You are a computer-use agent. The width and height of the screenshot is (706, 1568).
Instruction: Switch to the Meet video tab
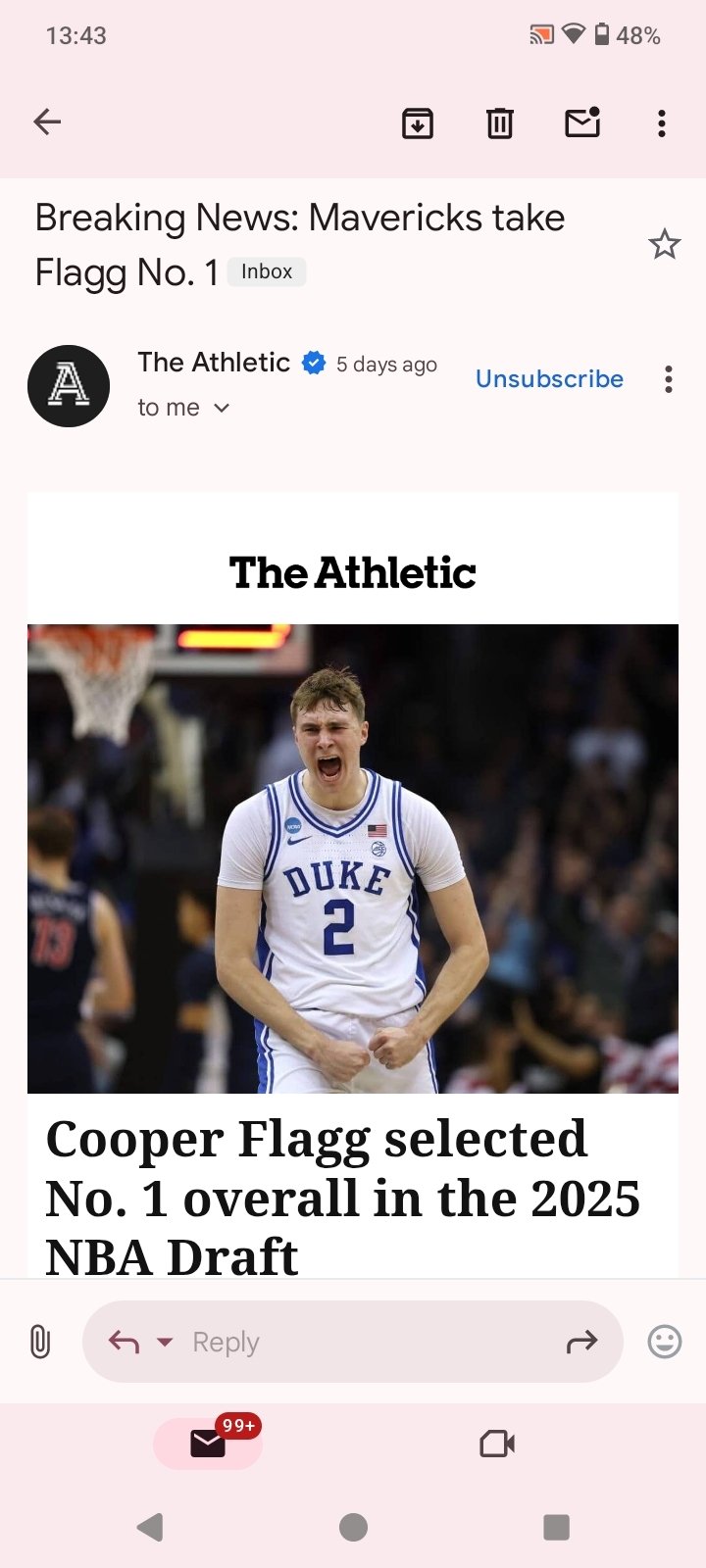tap(497, 1444)
